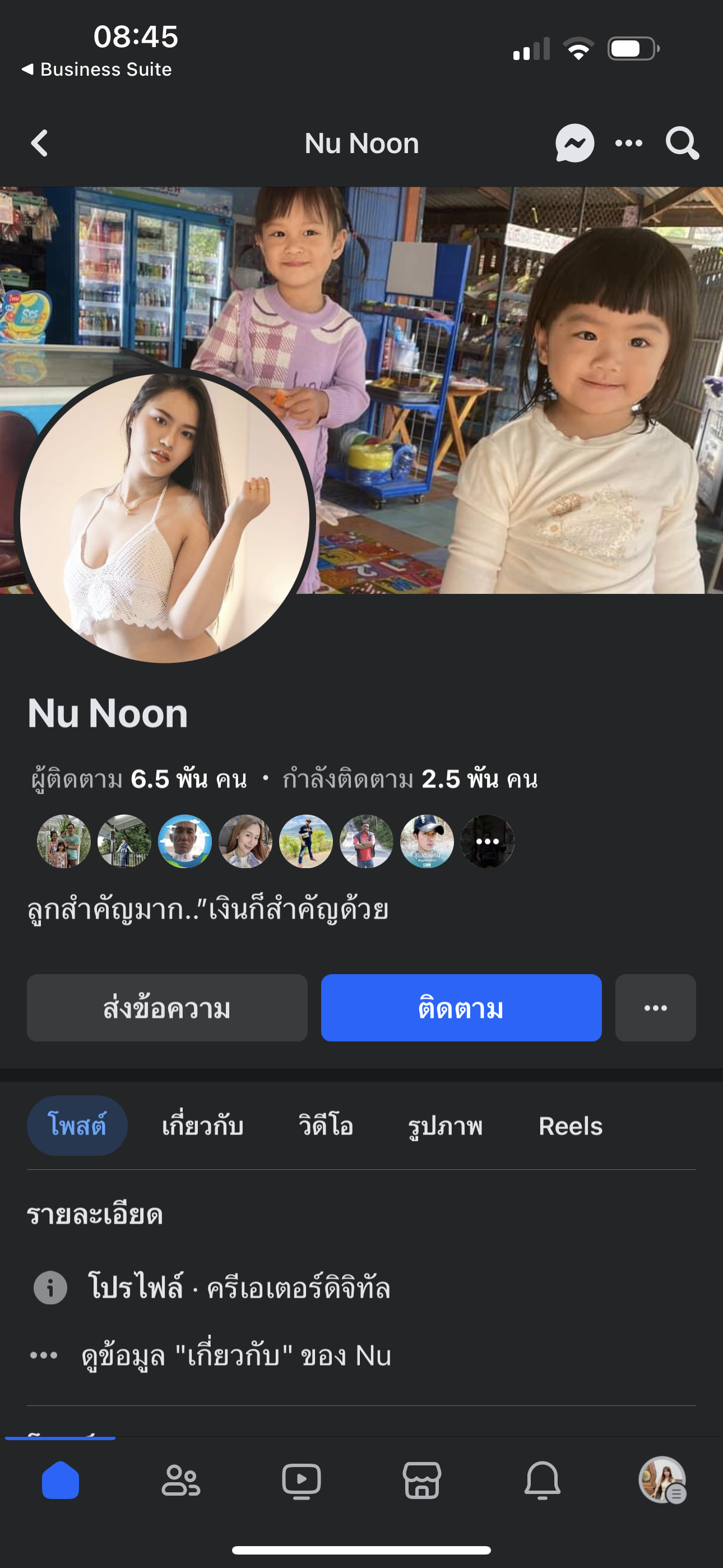Viewport: 723px width, 1568px height.
Task: Switch to the Reels tab
Action: (x=570, y=1126)
